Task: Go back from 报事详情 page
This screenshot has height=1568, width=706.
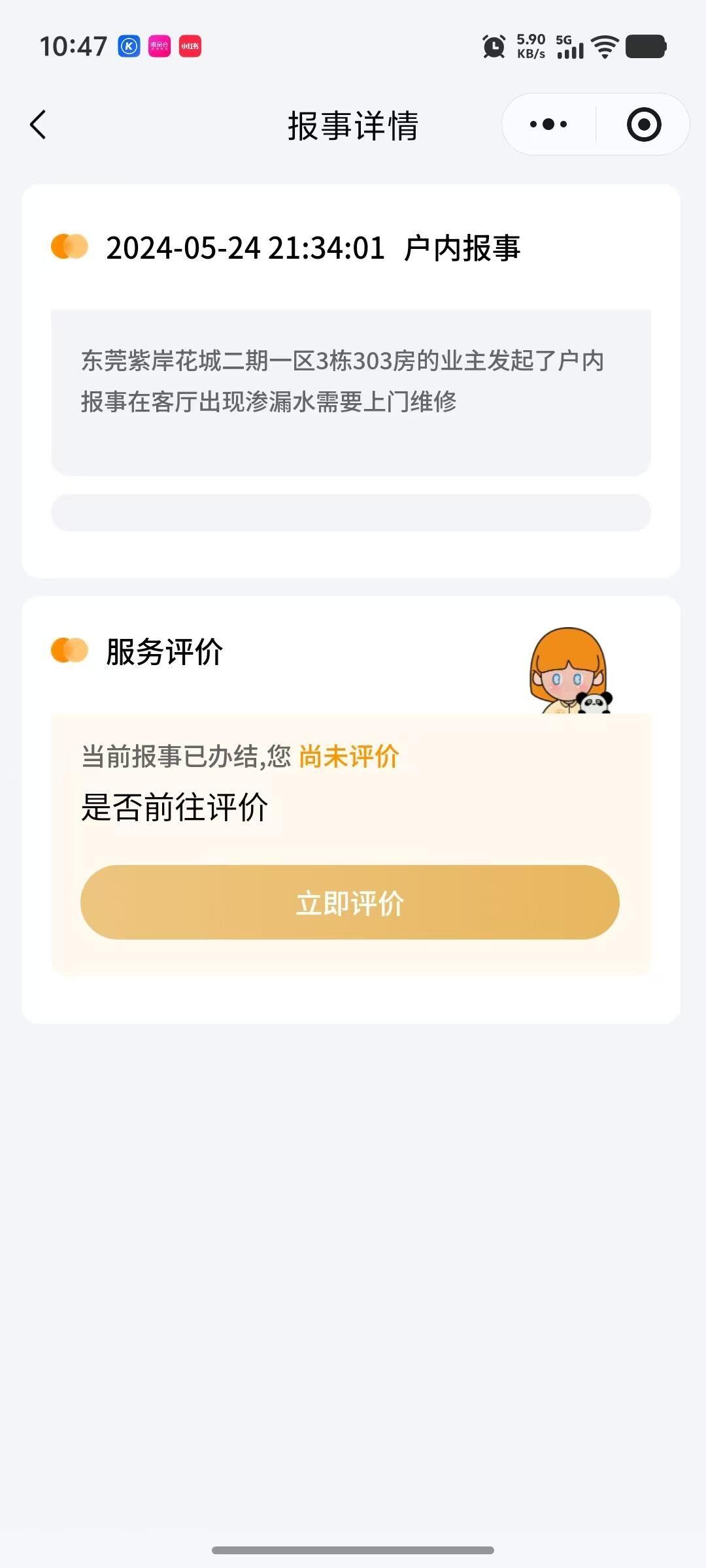Action: (x=38, y=124)
